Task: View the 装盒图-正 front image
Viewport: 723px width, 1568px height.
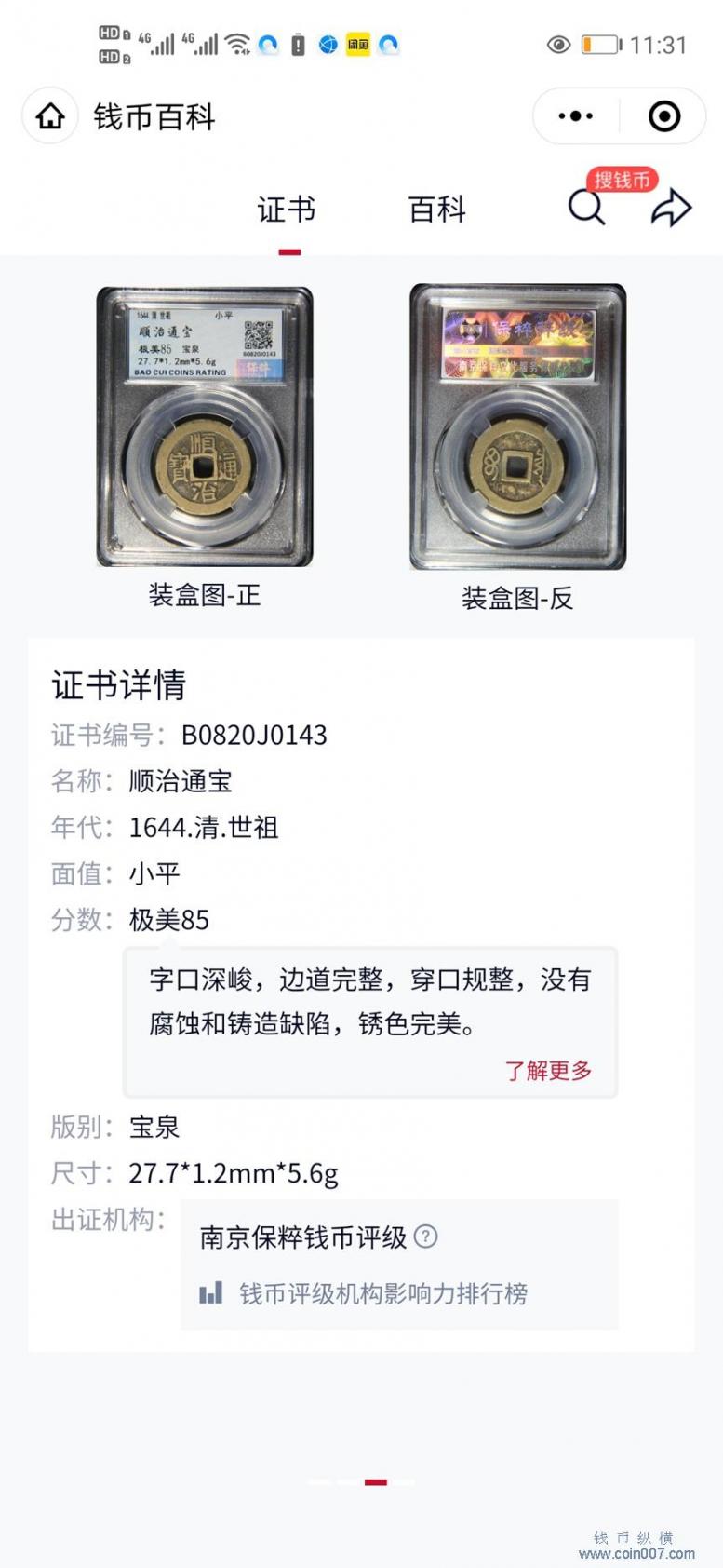Action: (x=205, y=426)
